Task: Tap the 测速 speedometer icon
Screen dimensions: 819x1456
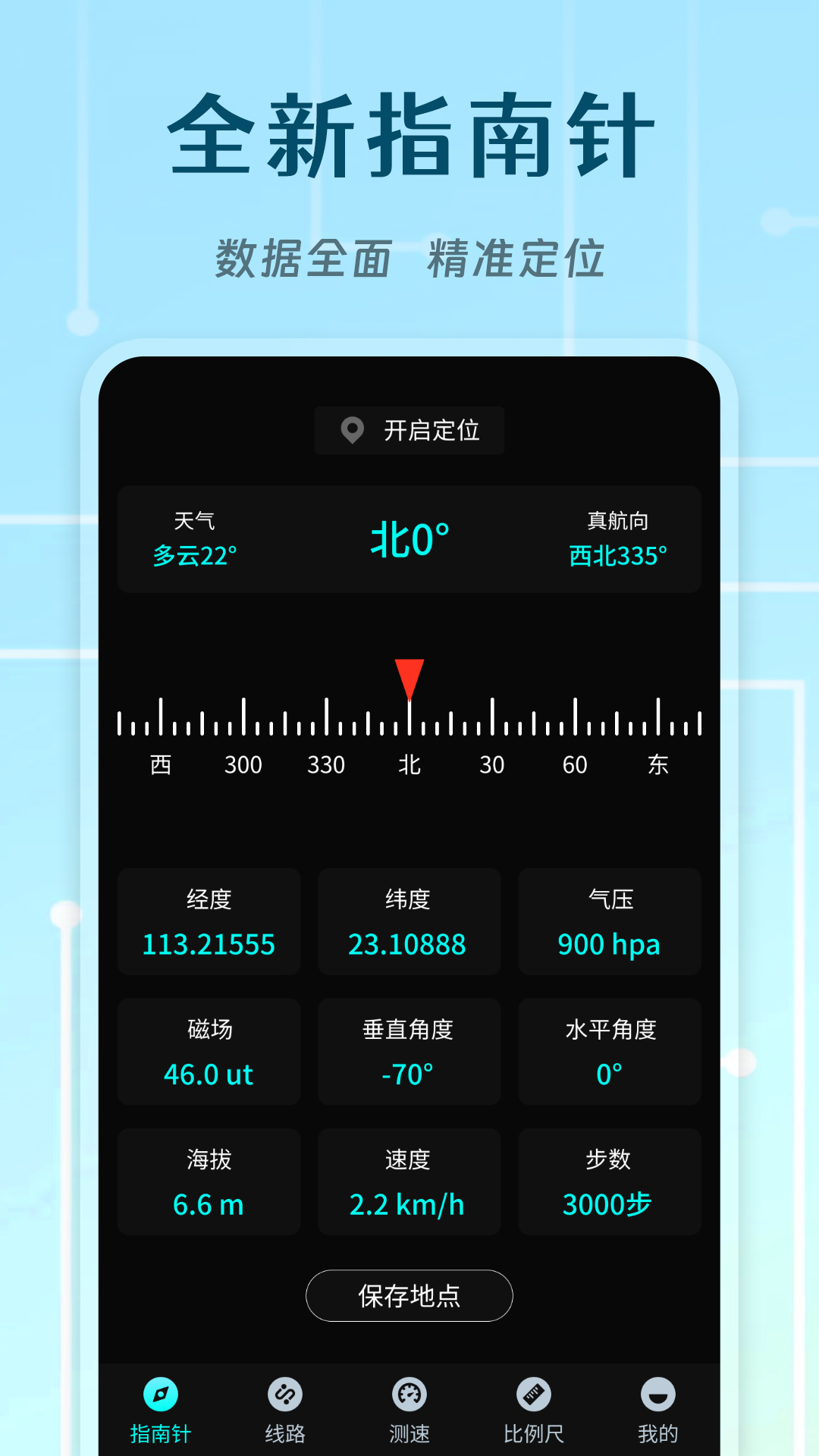Action: coord(409,1398)
